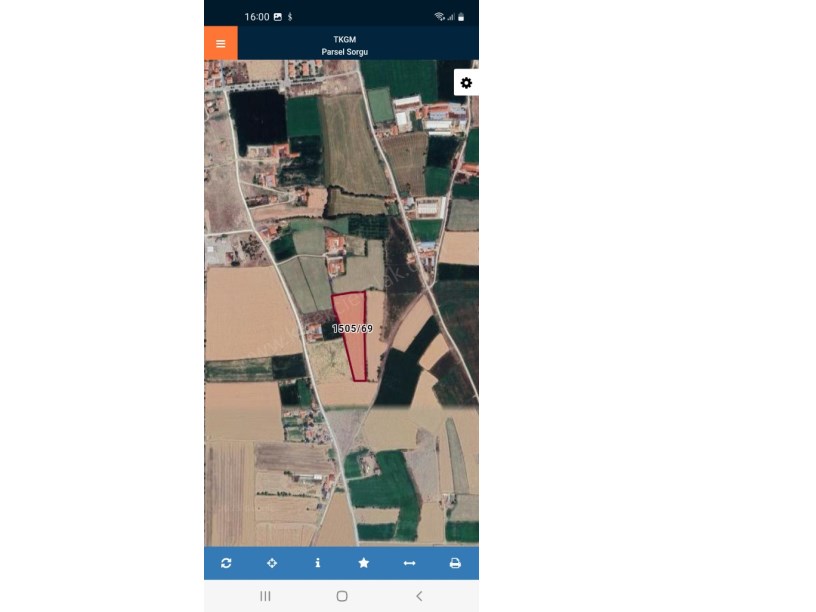The width and height of the screenshot is (816, 612).
Task: Center map on my location
Action: click(x=272, y=563)
